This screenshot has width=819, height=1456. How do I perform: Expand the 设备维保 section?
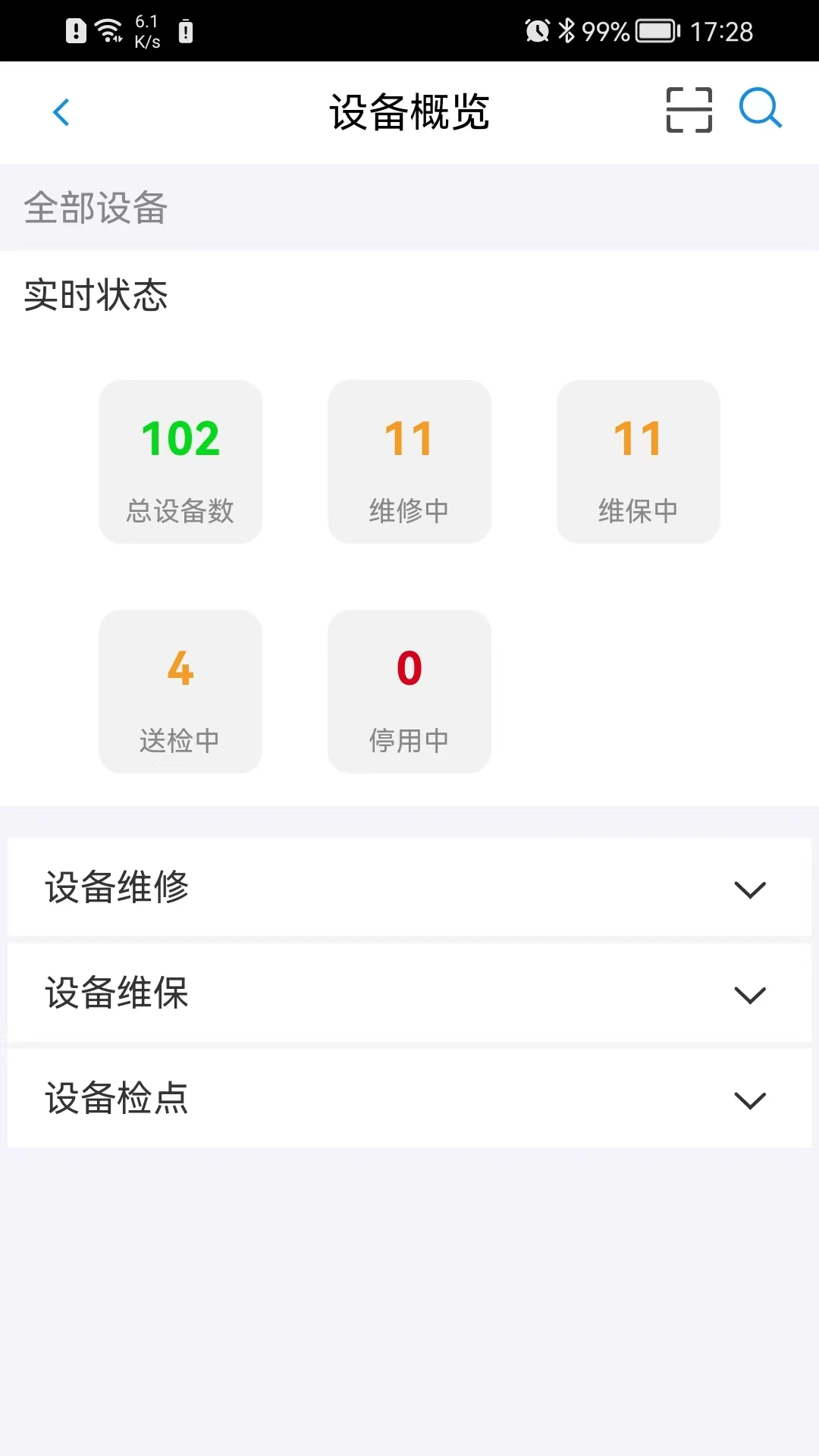(x=409, y=993)
